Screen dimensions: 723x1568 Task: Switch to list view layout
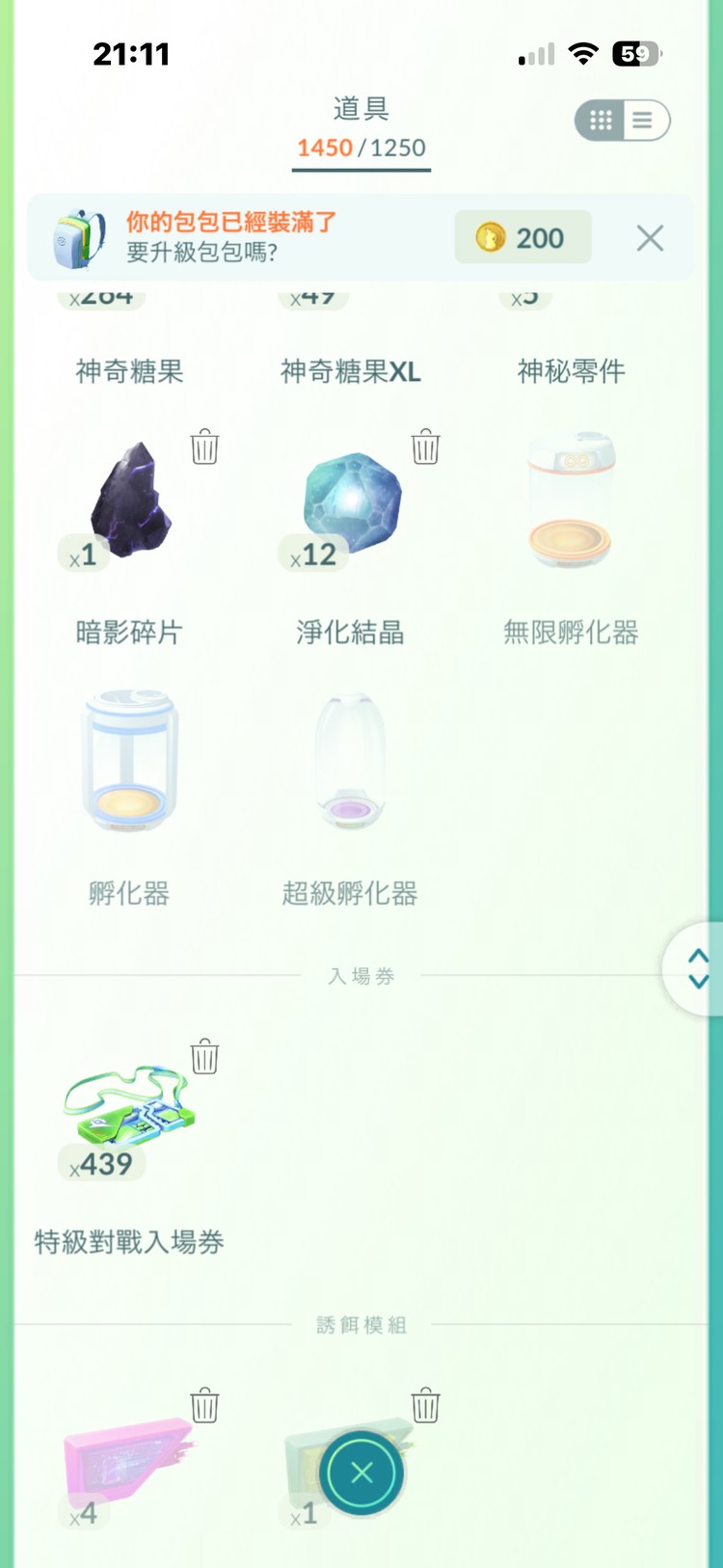click(x=643, y=121)
